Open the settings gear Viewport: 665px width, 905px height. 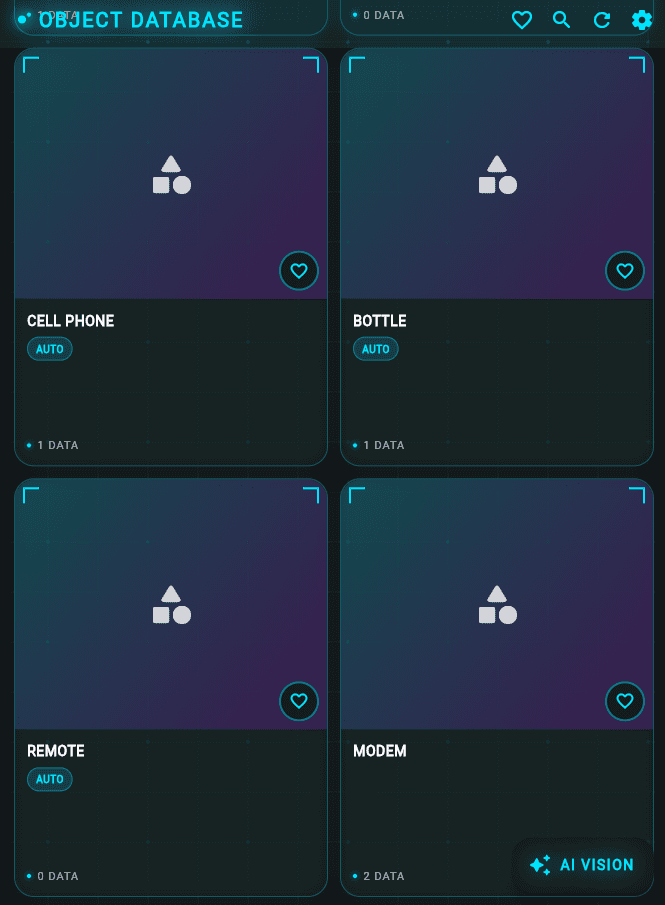point(642,20)
